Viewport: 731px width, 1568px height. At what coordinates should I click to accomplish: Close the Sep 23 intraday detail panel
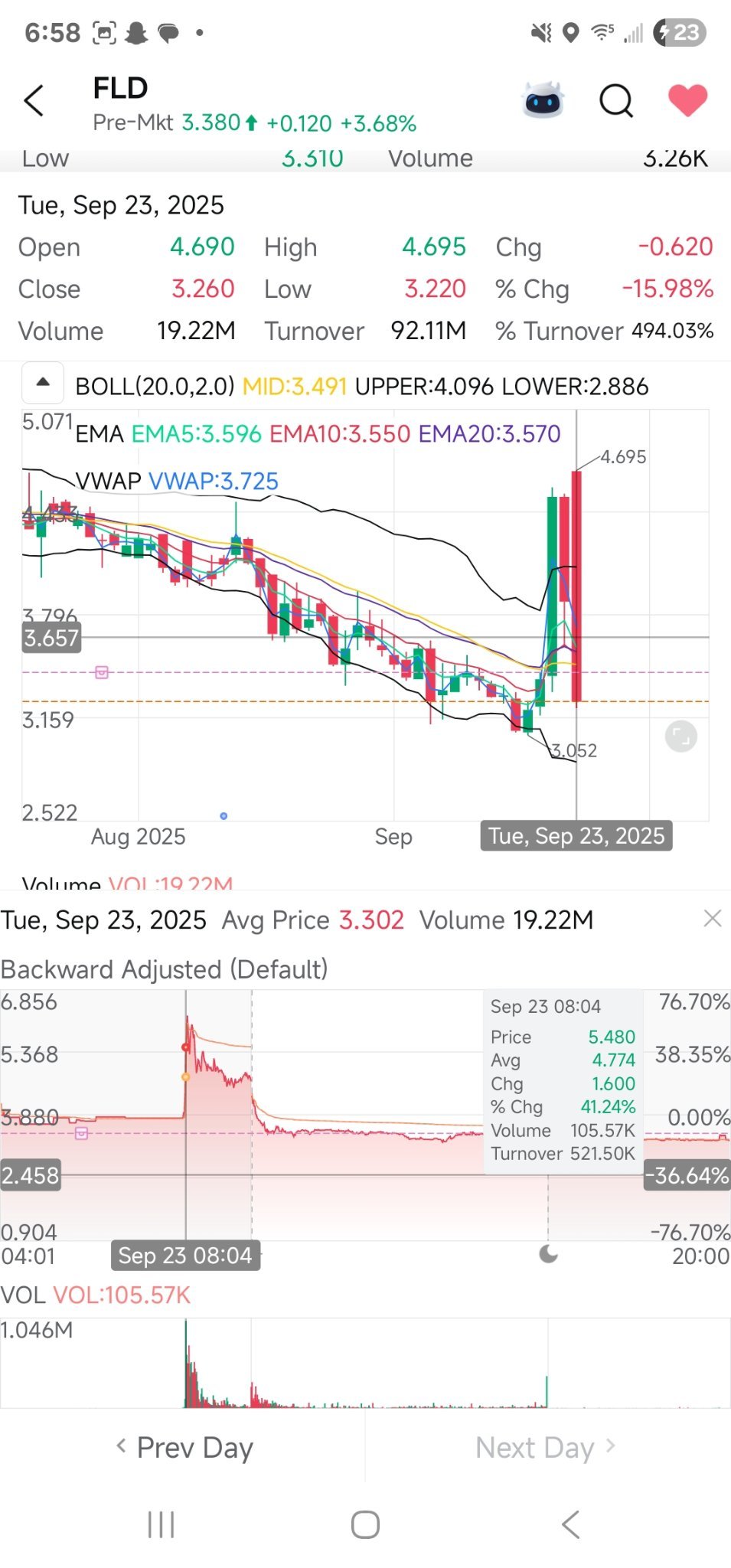click(712, 919)
